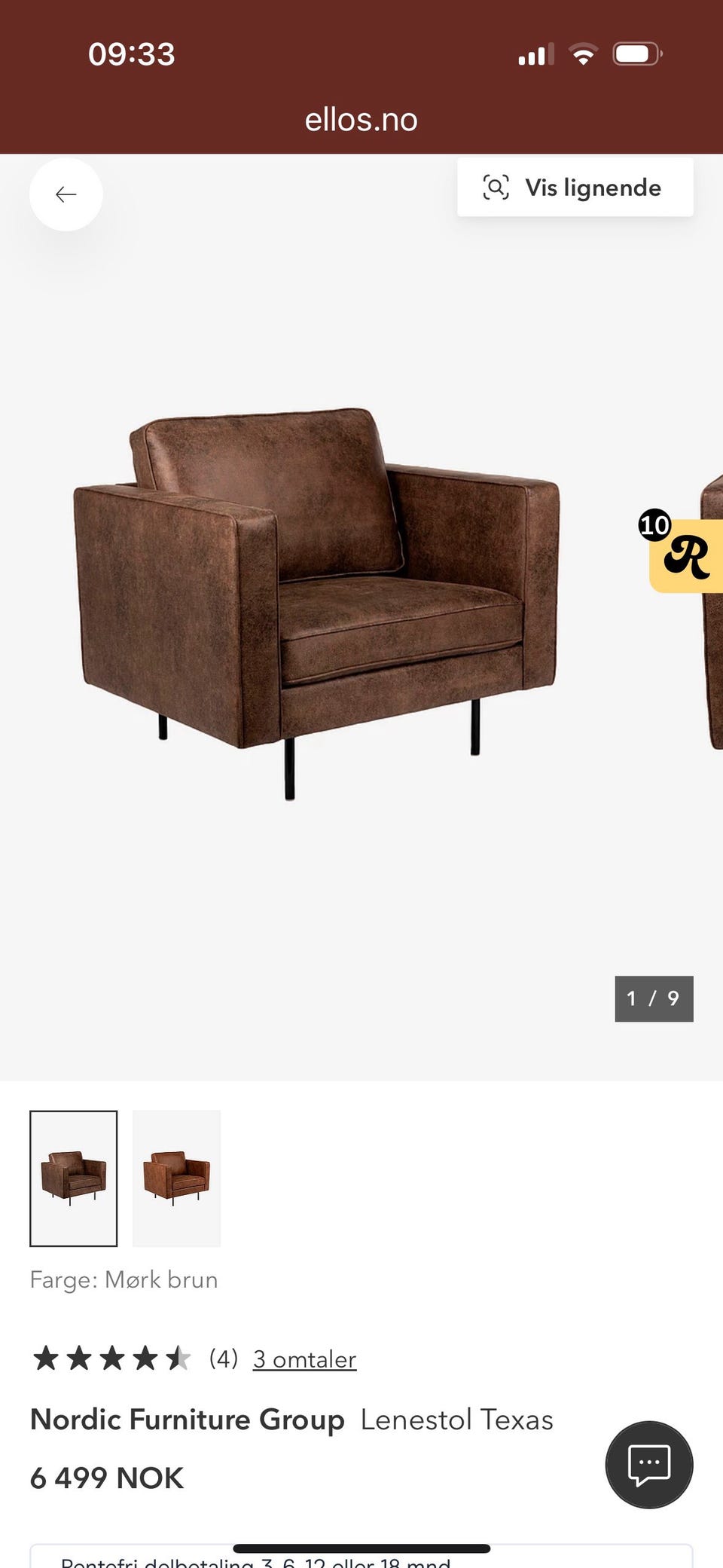
Task: Tap the Vis lignende button
Action: [575, 187]
